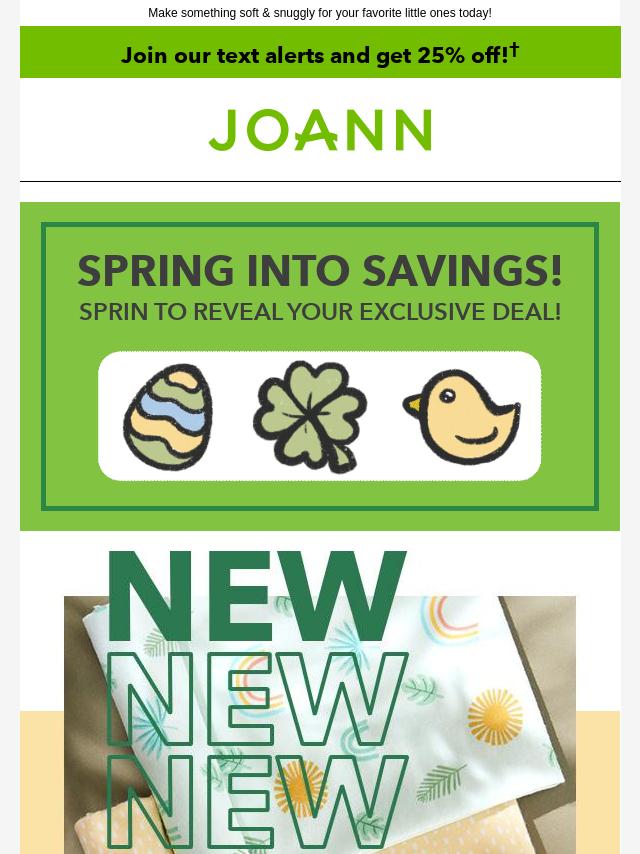
Task: Open the Spring Into Savings deal banner
Action: [320, 366]
